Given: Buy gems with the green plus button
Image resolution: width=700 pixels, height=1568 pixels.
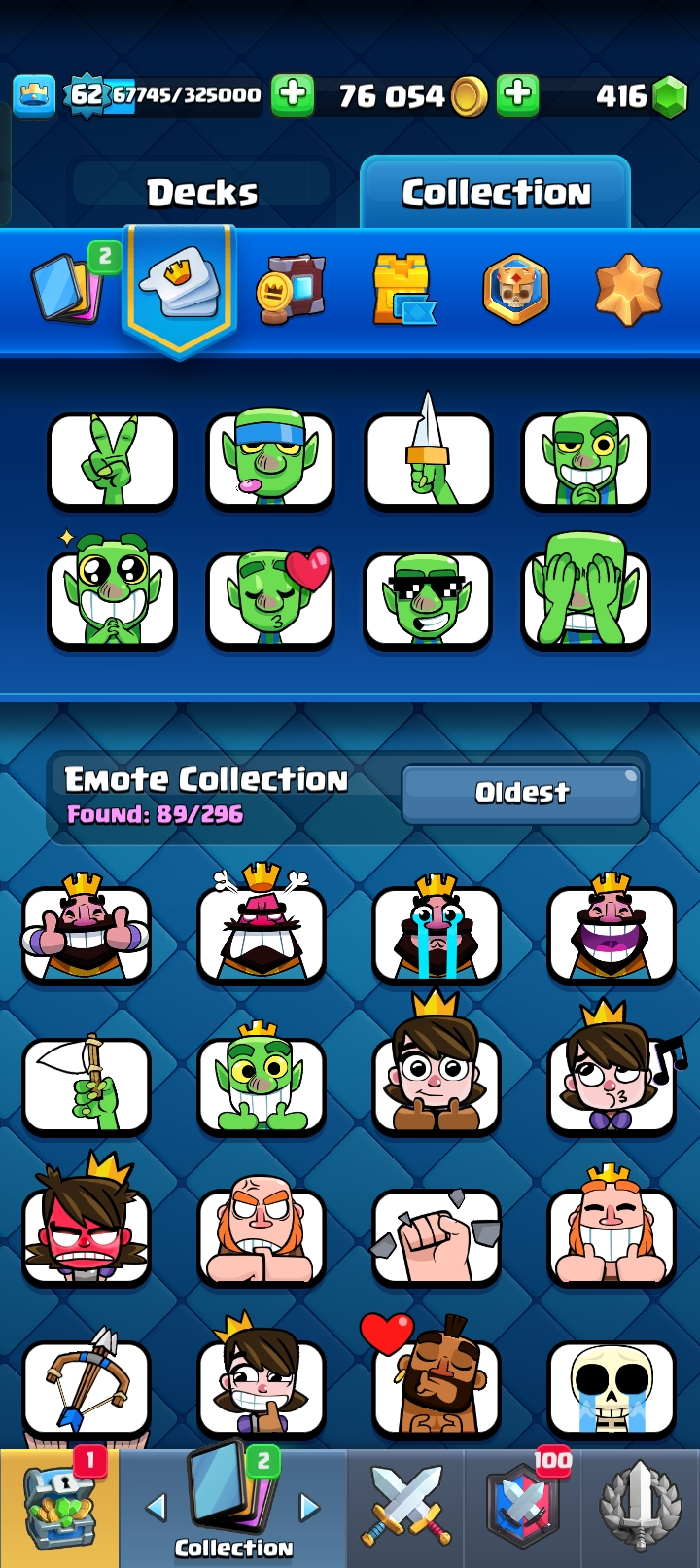Looking at the screenshot, I should point(518,95).
